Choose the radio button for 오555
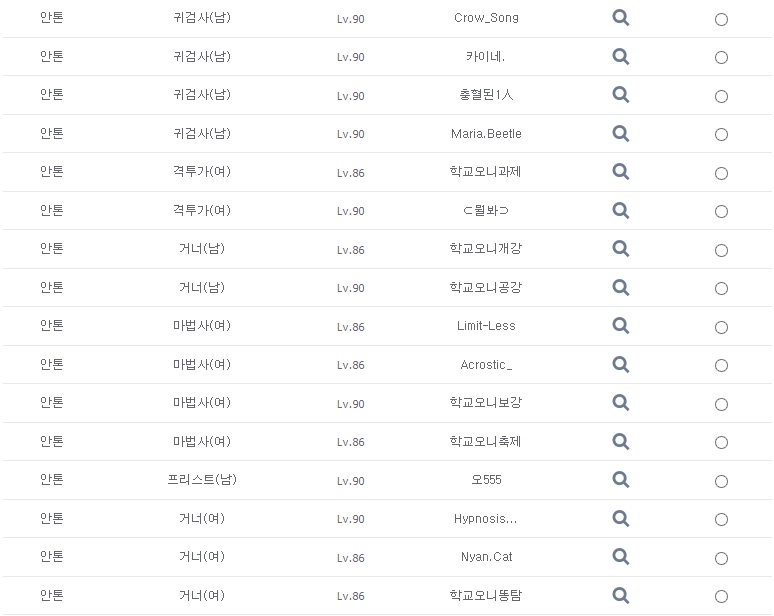774x616 pixels. click(x=721, y=481)
